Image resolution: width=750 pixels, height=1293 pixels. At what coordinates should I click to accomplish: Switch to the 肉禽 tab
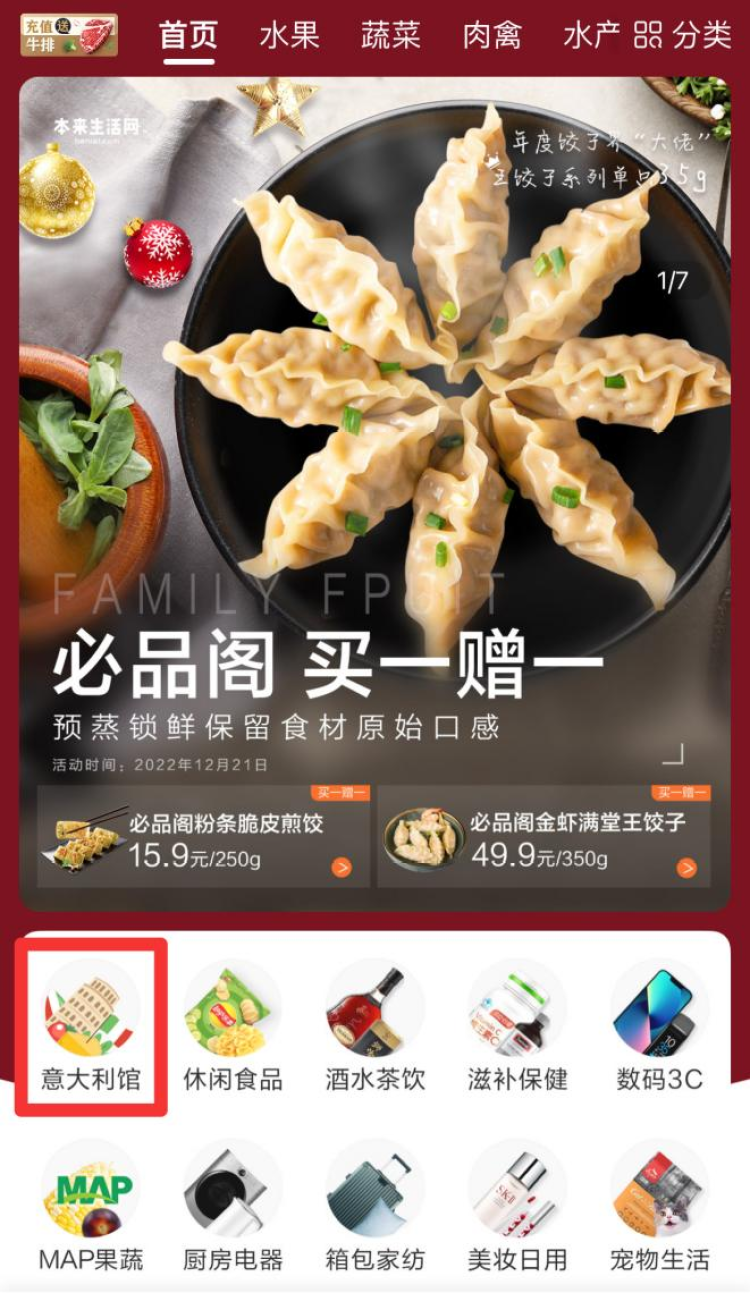[492, 35]
